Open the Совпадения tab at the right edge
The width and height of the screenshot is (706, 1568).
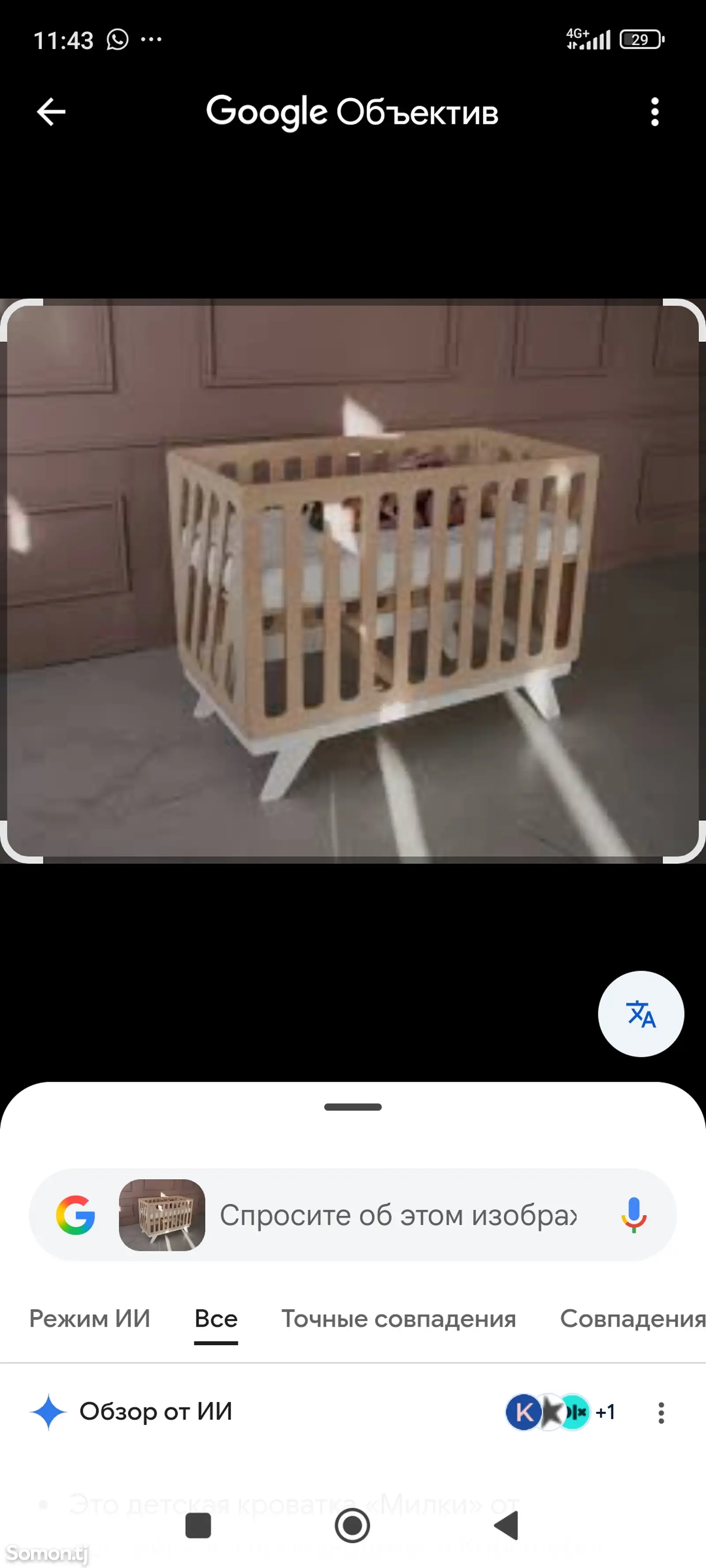pyautogui.click(x=633, y=1318)
